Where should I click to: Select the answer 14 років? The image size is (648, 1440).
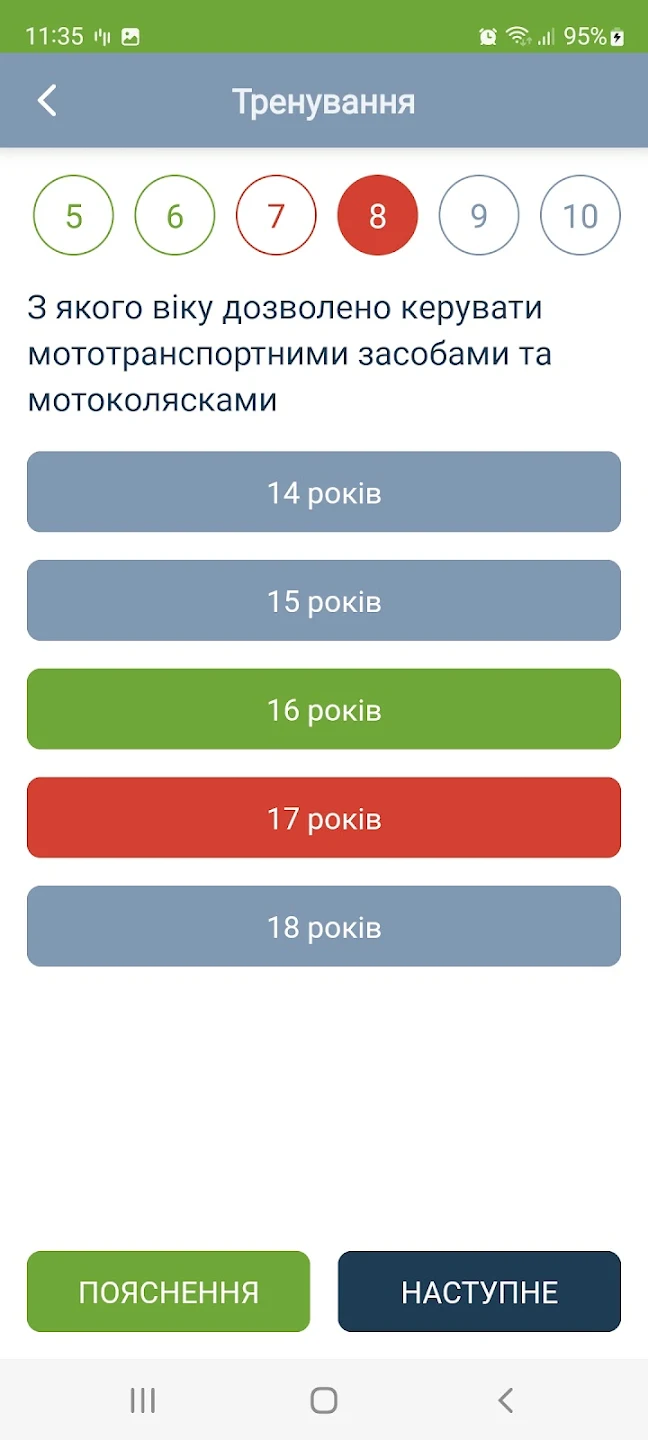[324, 492]
